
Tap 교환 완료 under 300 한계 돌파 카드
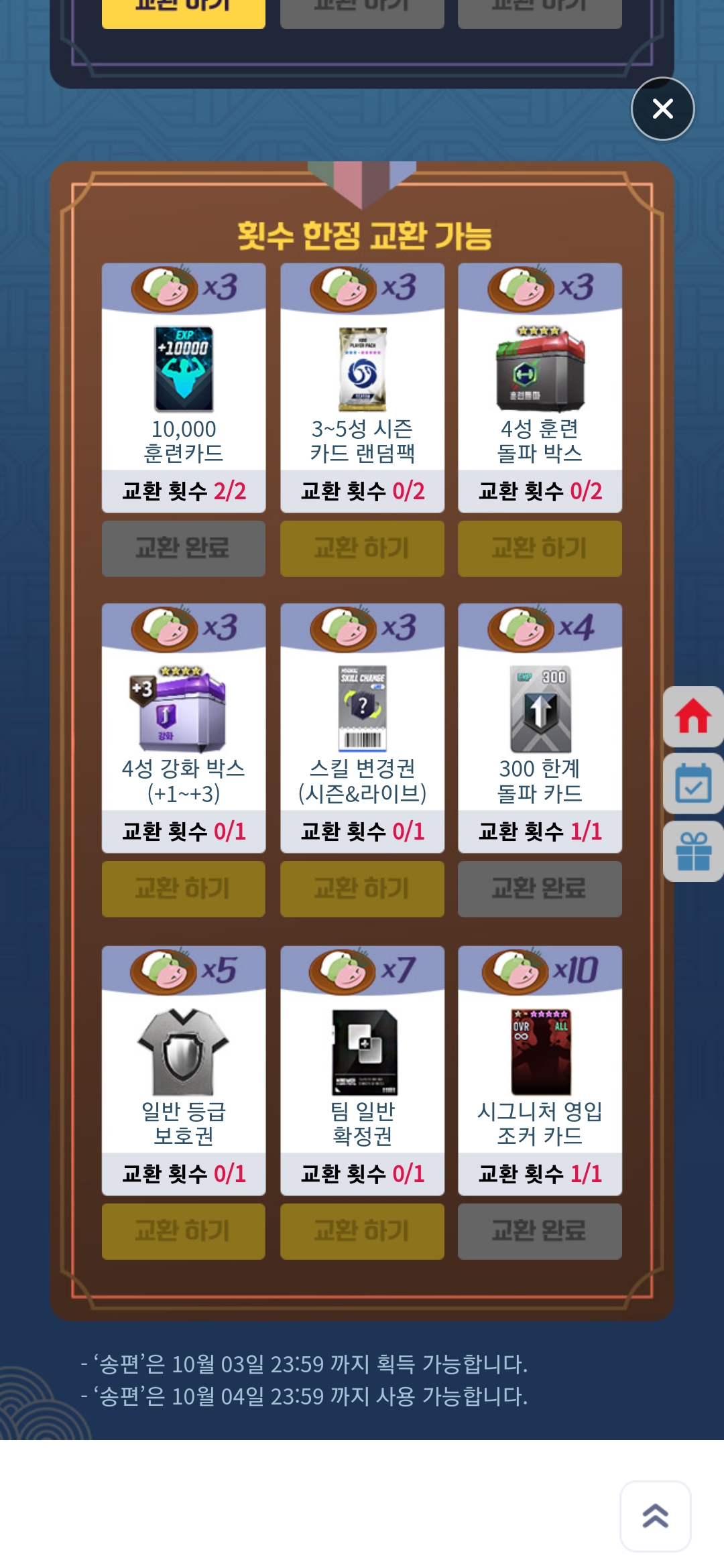click(540, 889)
